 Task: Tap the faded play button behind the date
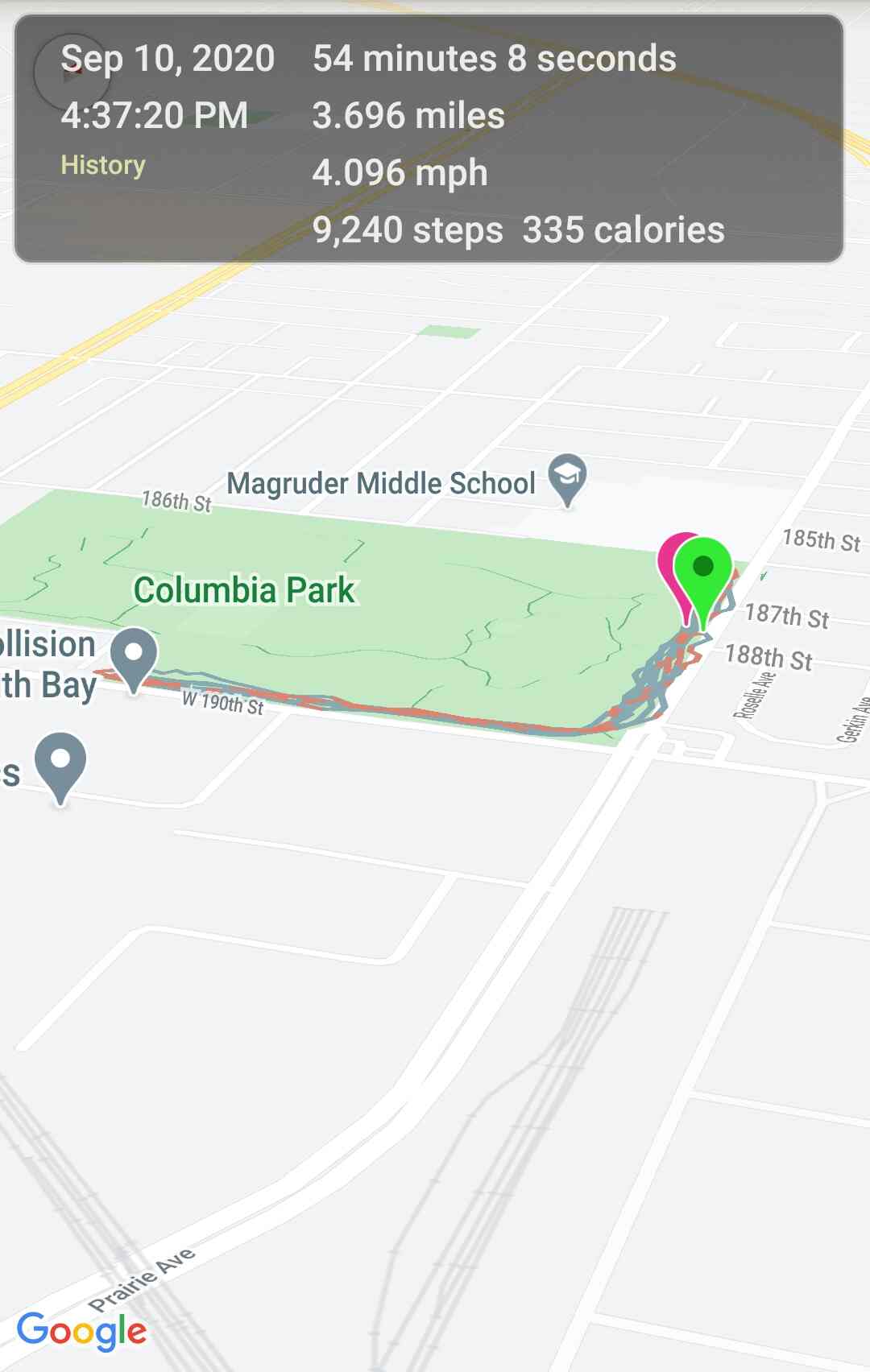[71, 72]
